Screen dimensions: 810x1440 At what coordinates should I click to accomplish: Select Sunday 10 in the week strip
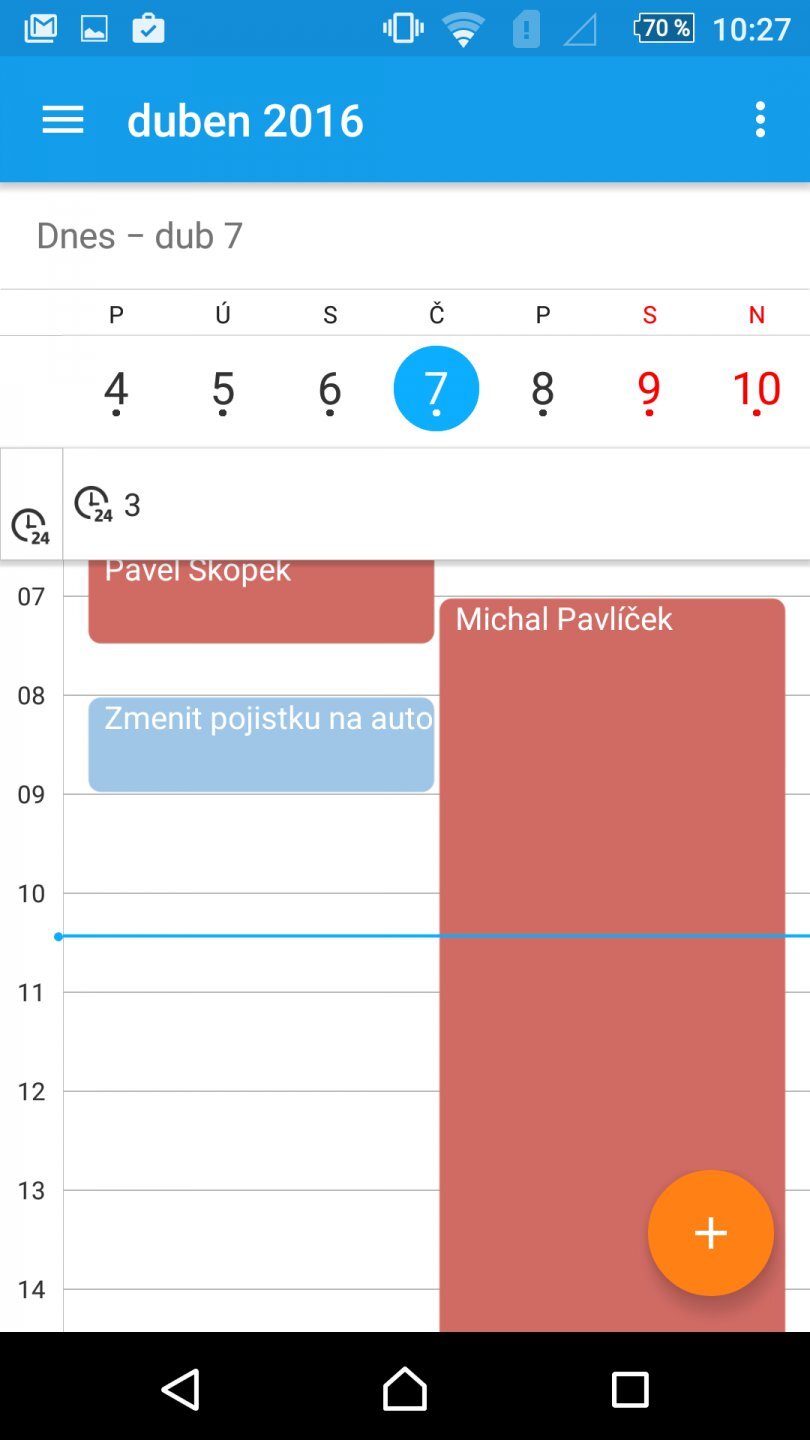pyautogui.click(x=756, y=388)
